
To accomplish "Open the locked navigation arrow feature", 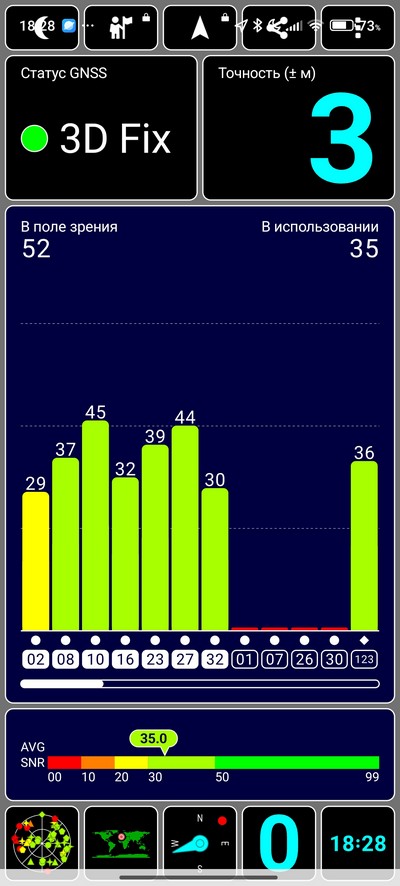I will 200,28.
